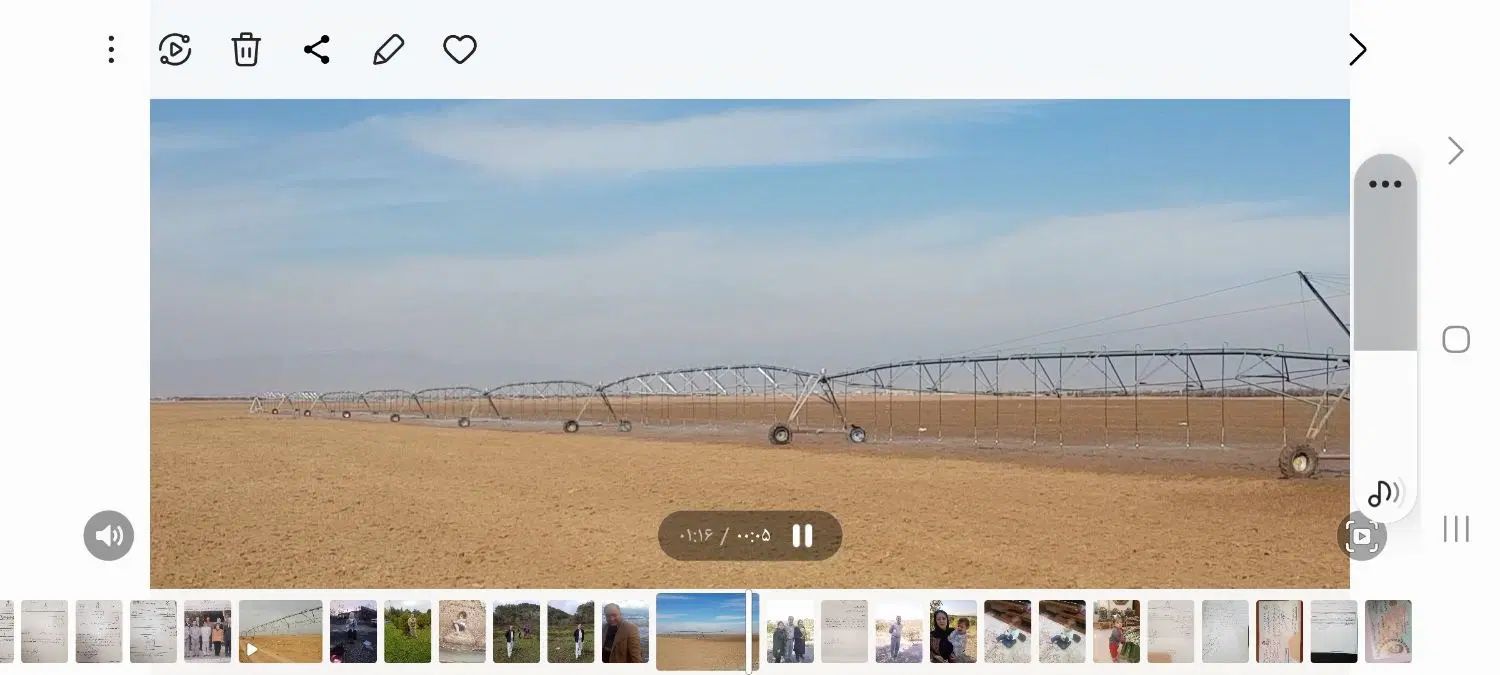The width and height of the screenshot is (1500, 675).
Task: Mute the video sound
Action: pyautogui.click(x=108, y=536)
